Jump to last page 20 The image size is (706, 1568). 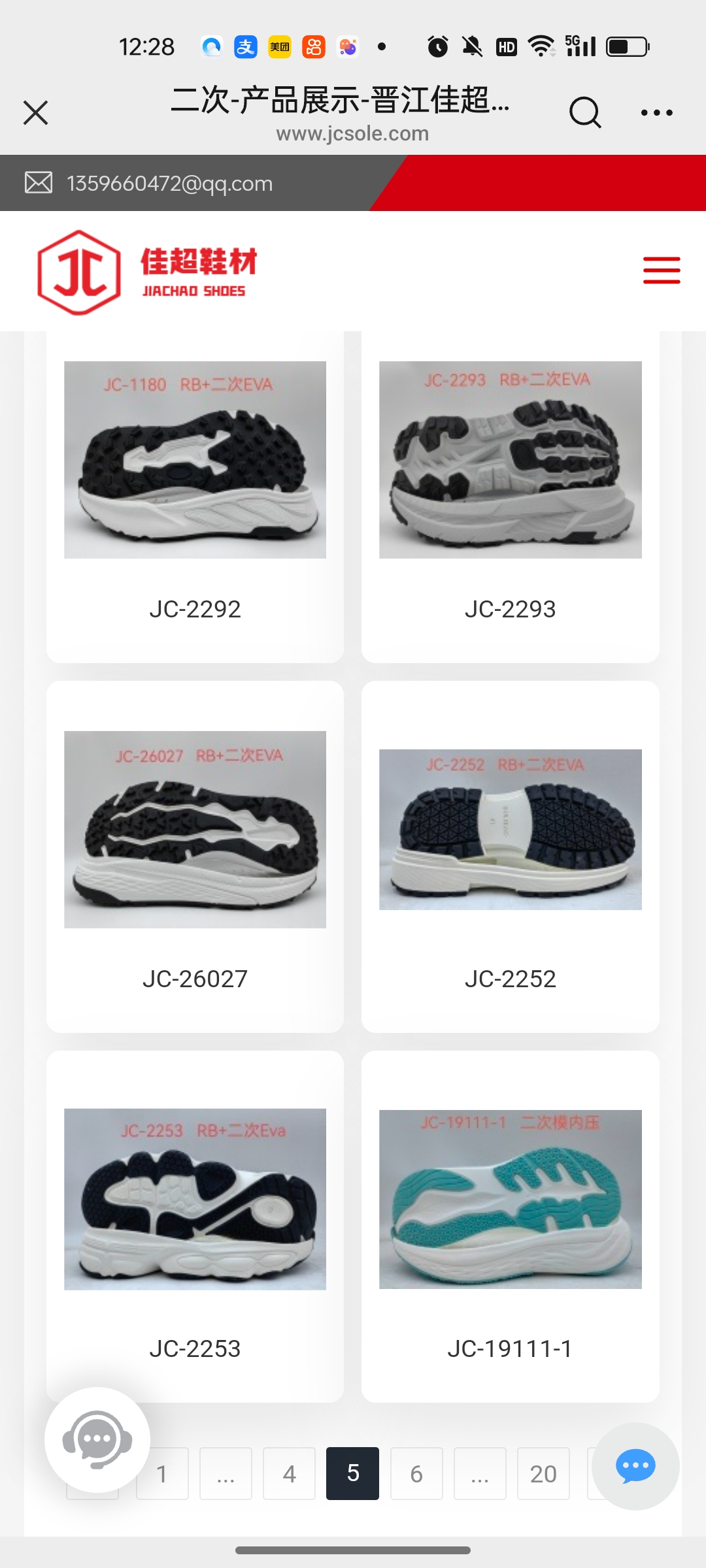543,1473
